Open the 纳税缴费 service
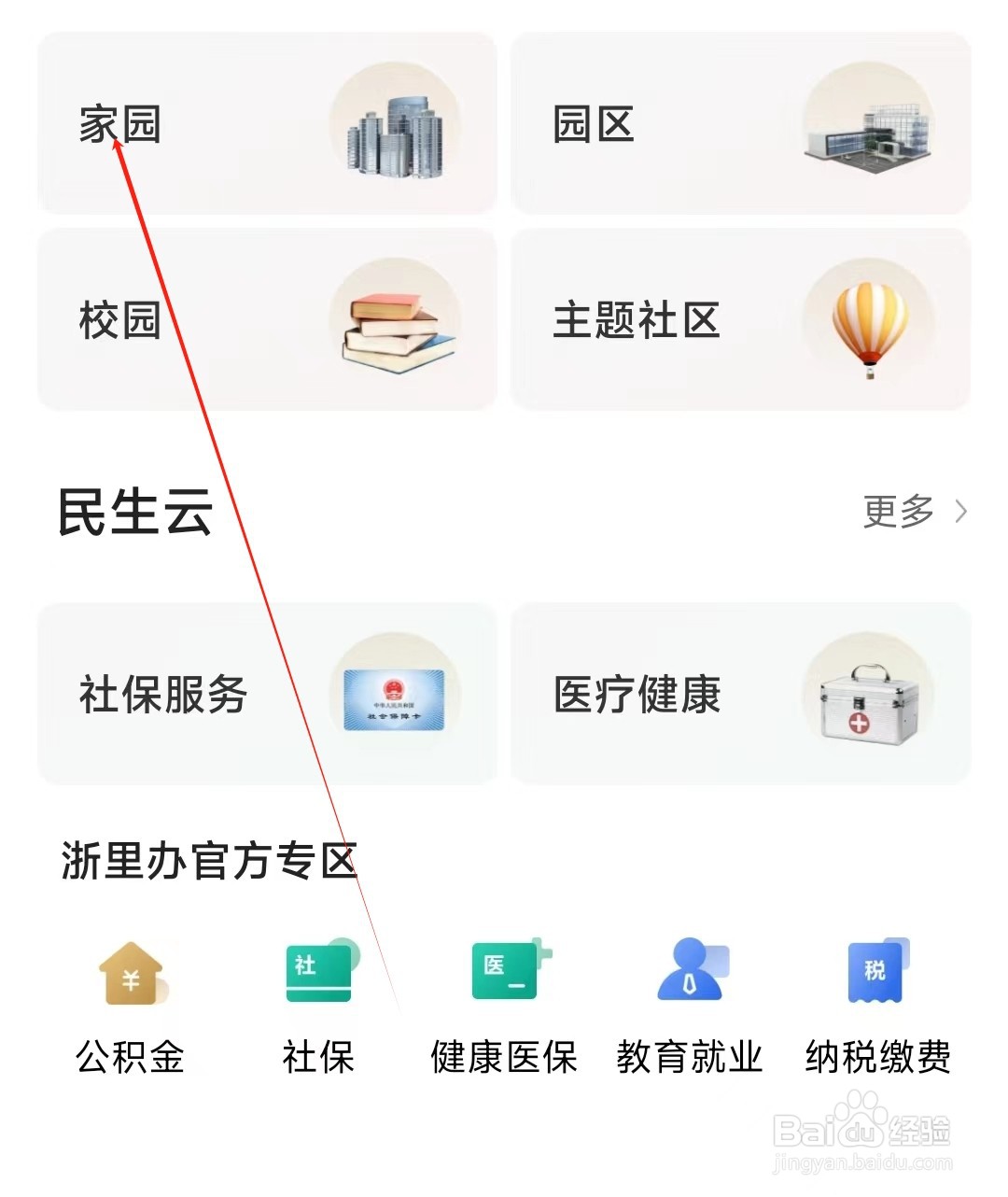 (x=877, y=1004)
